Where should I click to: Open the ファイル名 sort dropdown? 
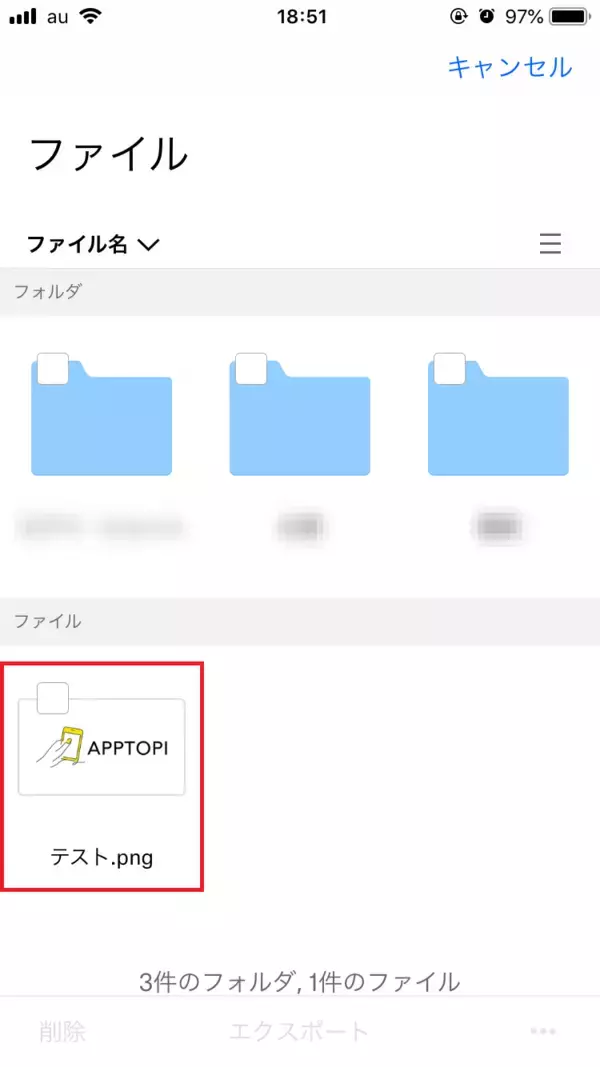coord(93,244)
